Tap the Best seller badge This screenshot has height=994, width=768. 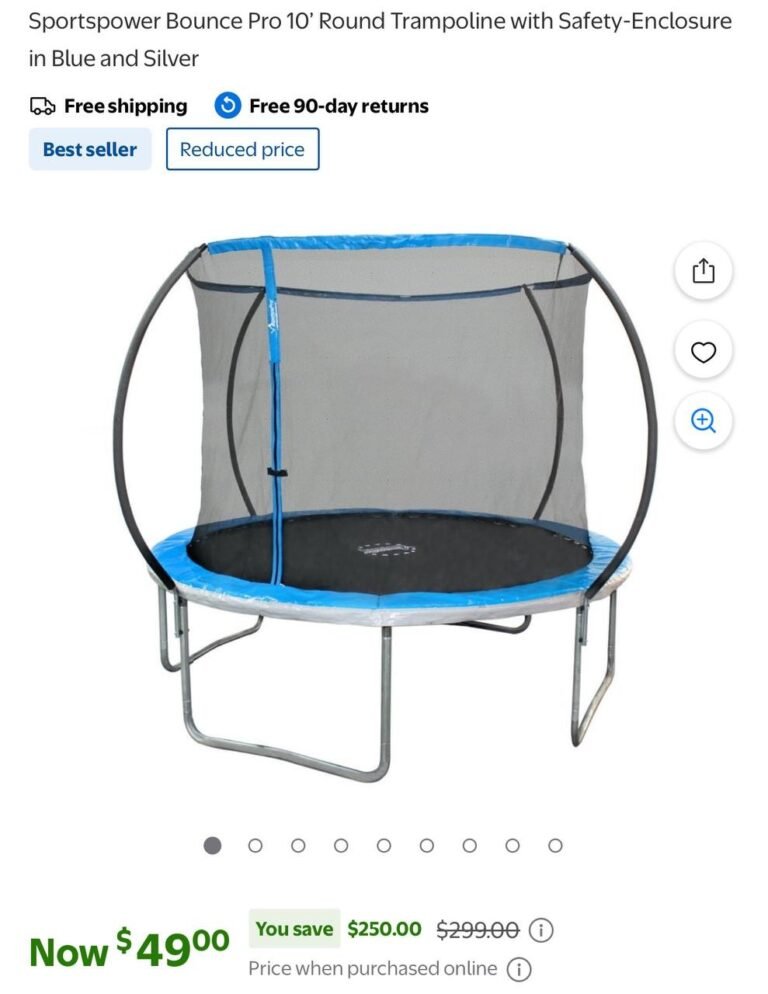coord(90,150)
